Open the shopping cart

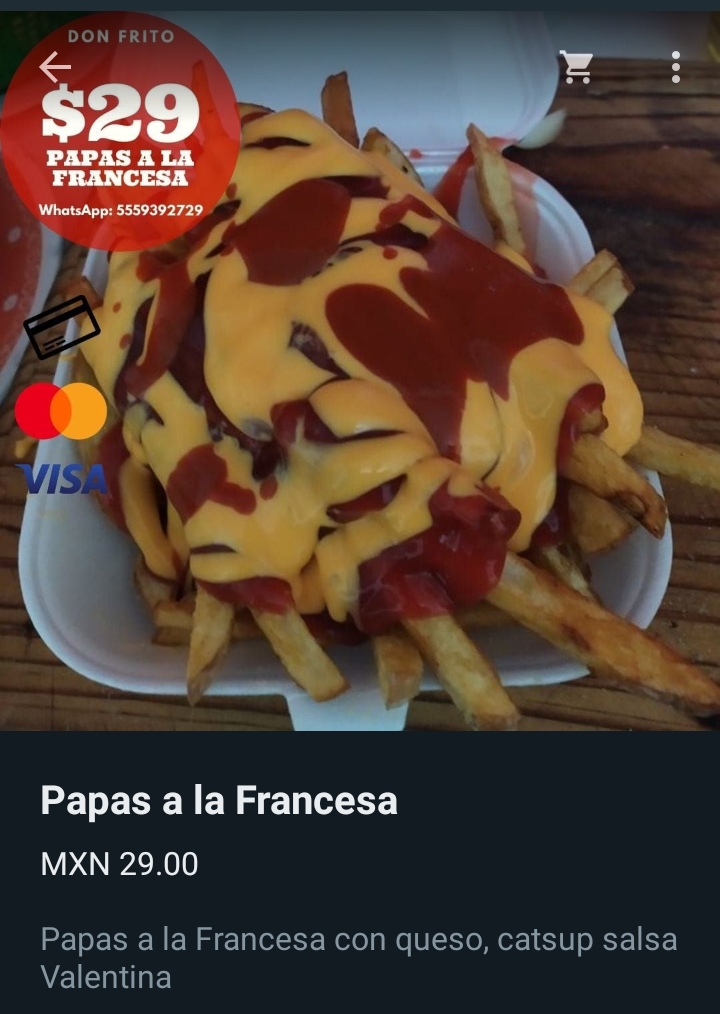[576, 67]
